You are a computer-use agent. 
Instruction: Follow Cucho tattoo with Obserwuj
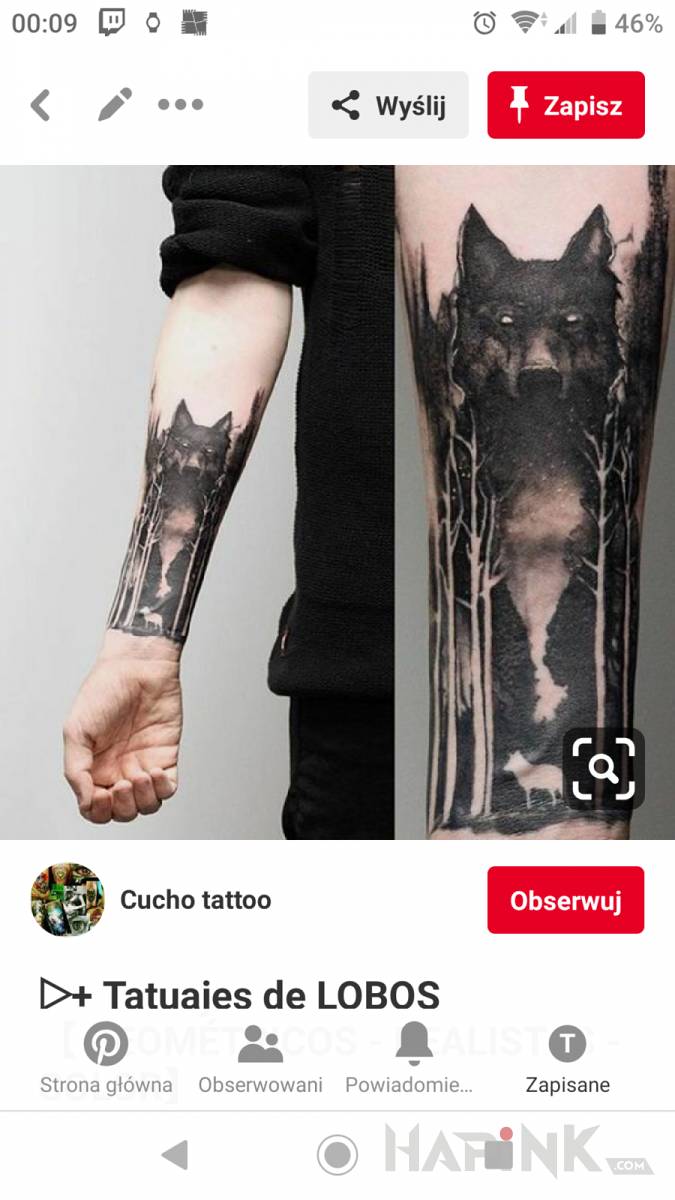[566, 900]
